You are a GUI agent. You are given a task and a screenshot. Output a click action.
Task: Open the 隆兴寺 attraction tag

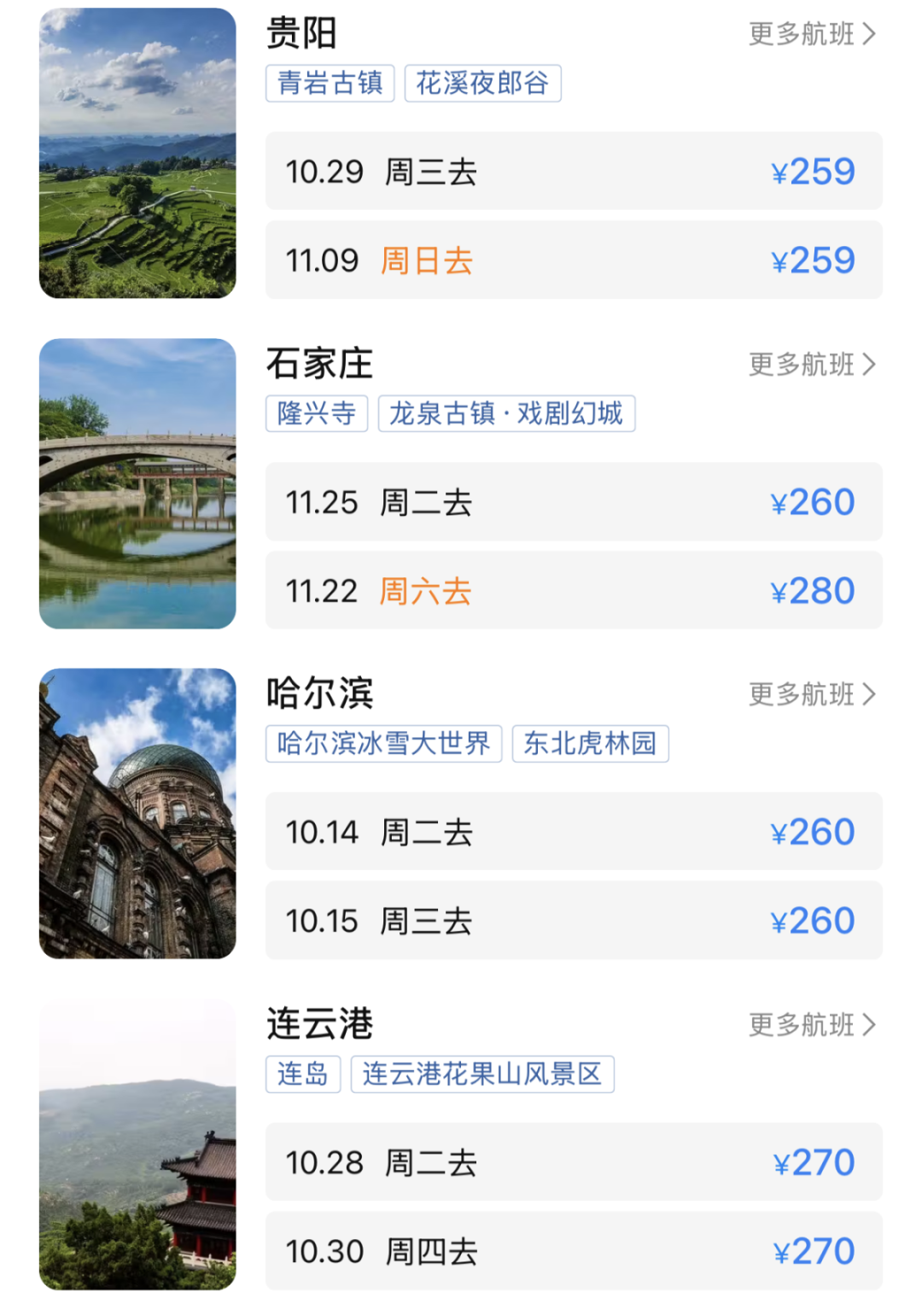[317, 413]
